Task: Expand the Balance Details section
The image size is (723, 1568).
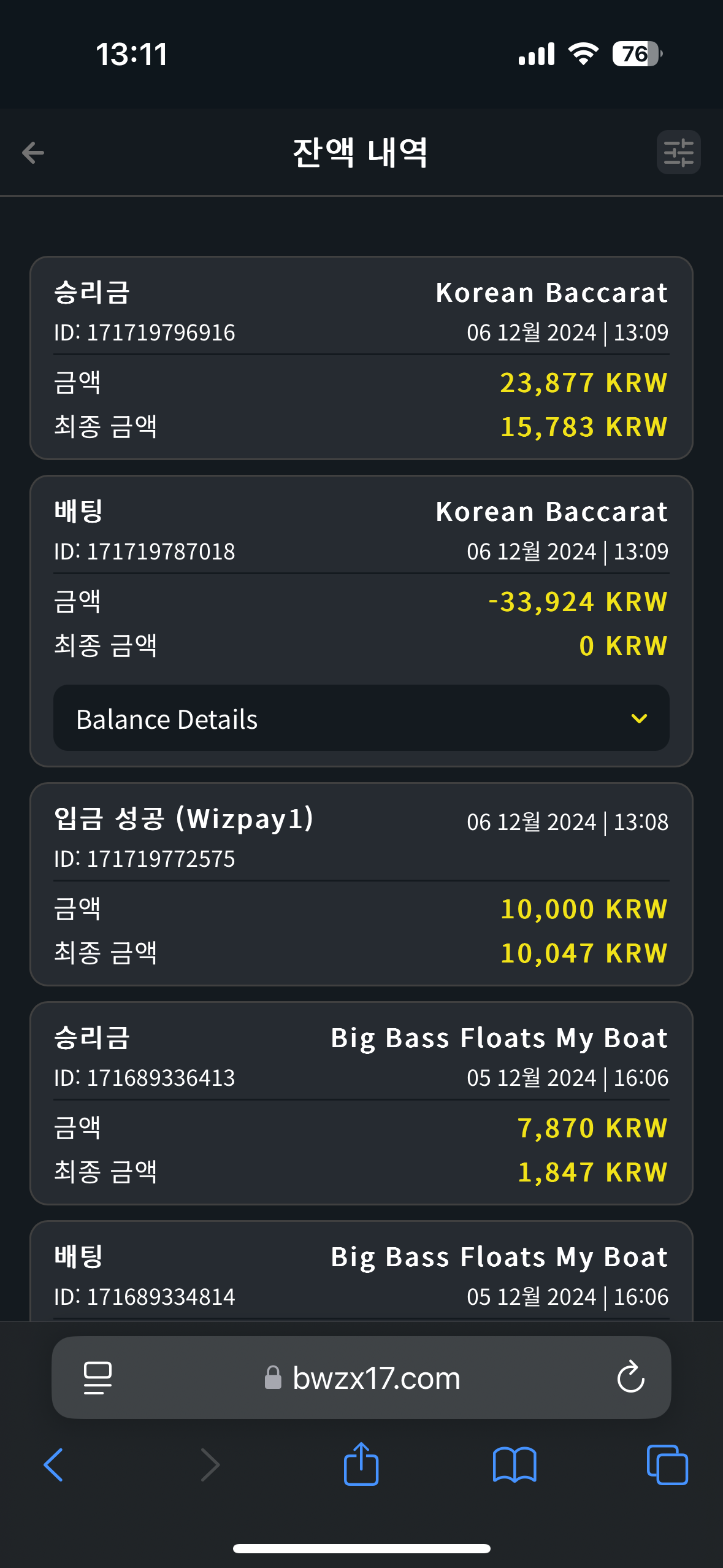Action: [x=361, y=718]
